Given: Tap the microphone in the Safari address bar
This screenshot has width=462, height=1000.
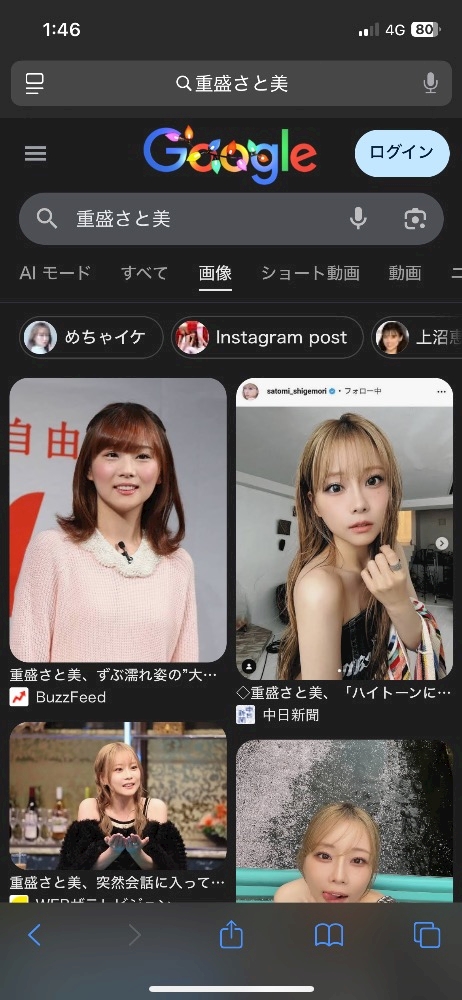Looking at the screenshot, I should pyautogui.click(x=431, y=83).
